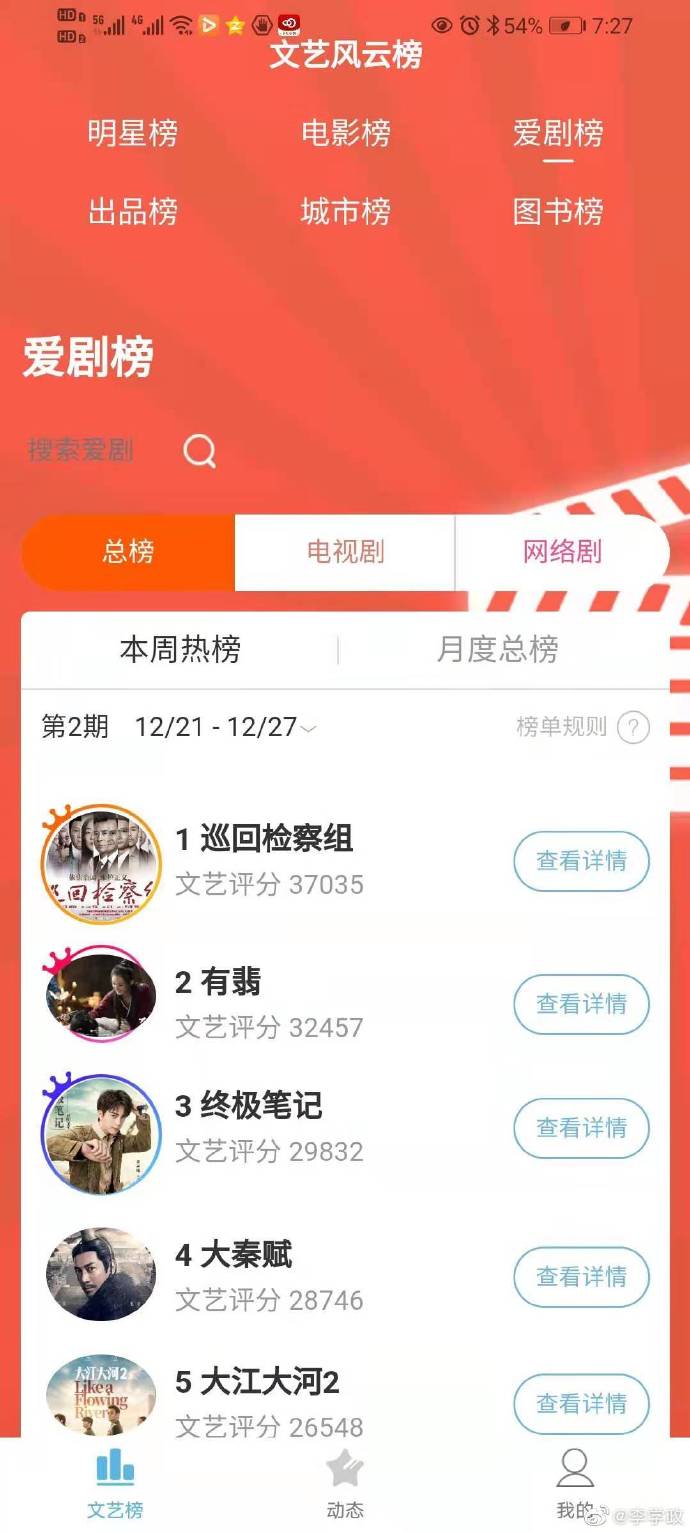
Task: View details for 有翡
Action: [x=581, y=1004]
